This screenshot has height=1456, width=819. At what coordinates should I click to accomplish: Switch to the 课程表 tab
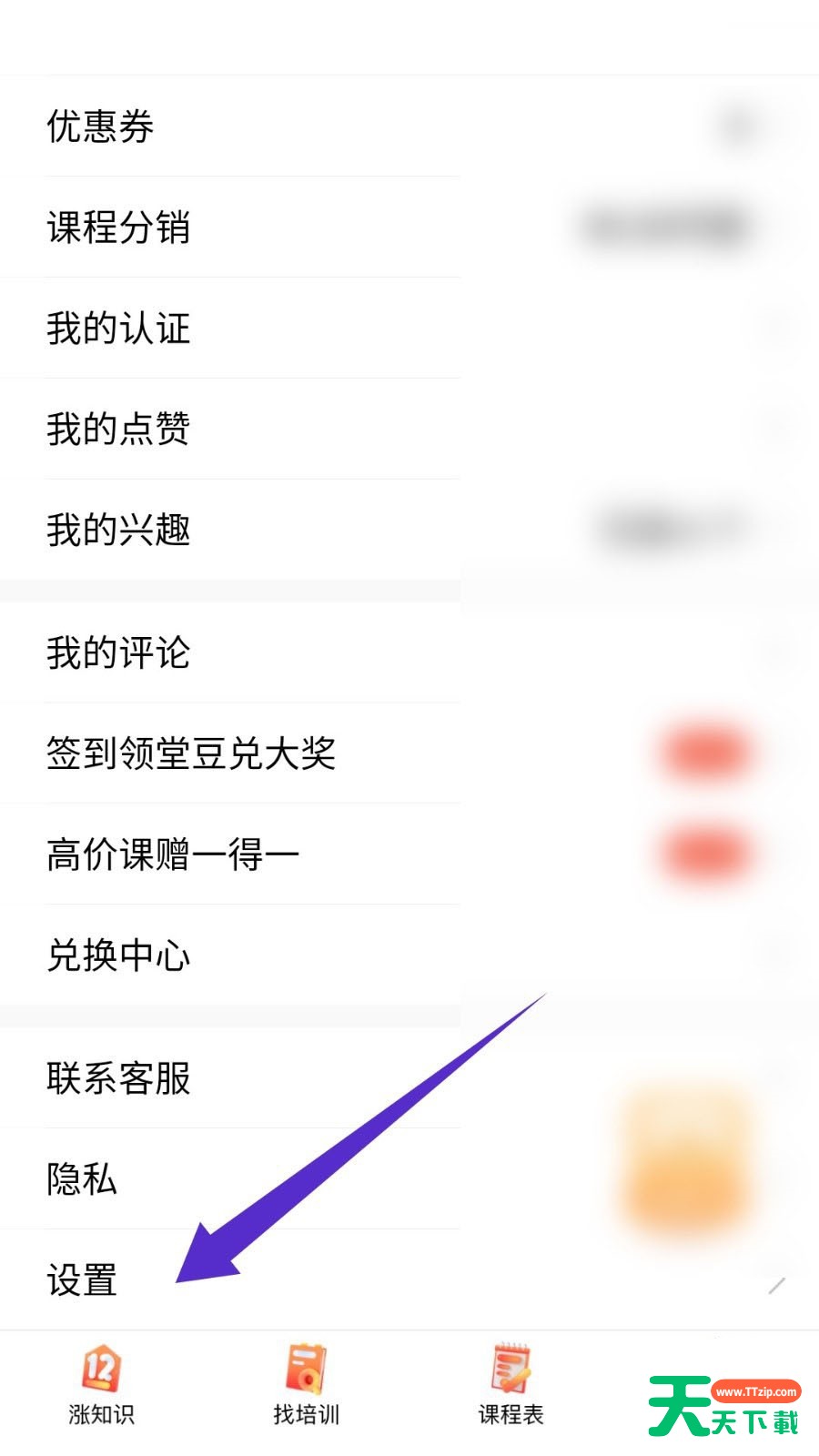click(511, 1385)
